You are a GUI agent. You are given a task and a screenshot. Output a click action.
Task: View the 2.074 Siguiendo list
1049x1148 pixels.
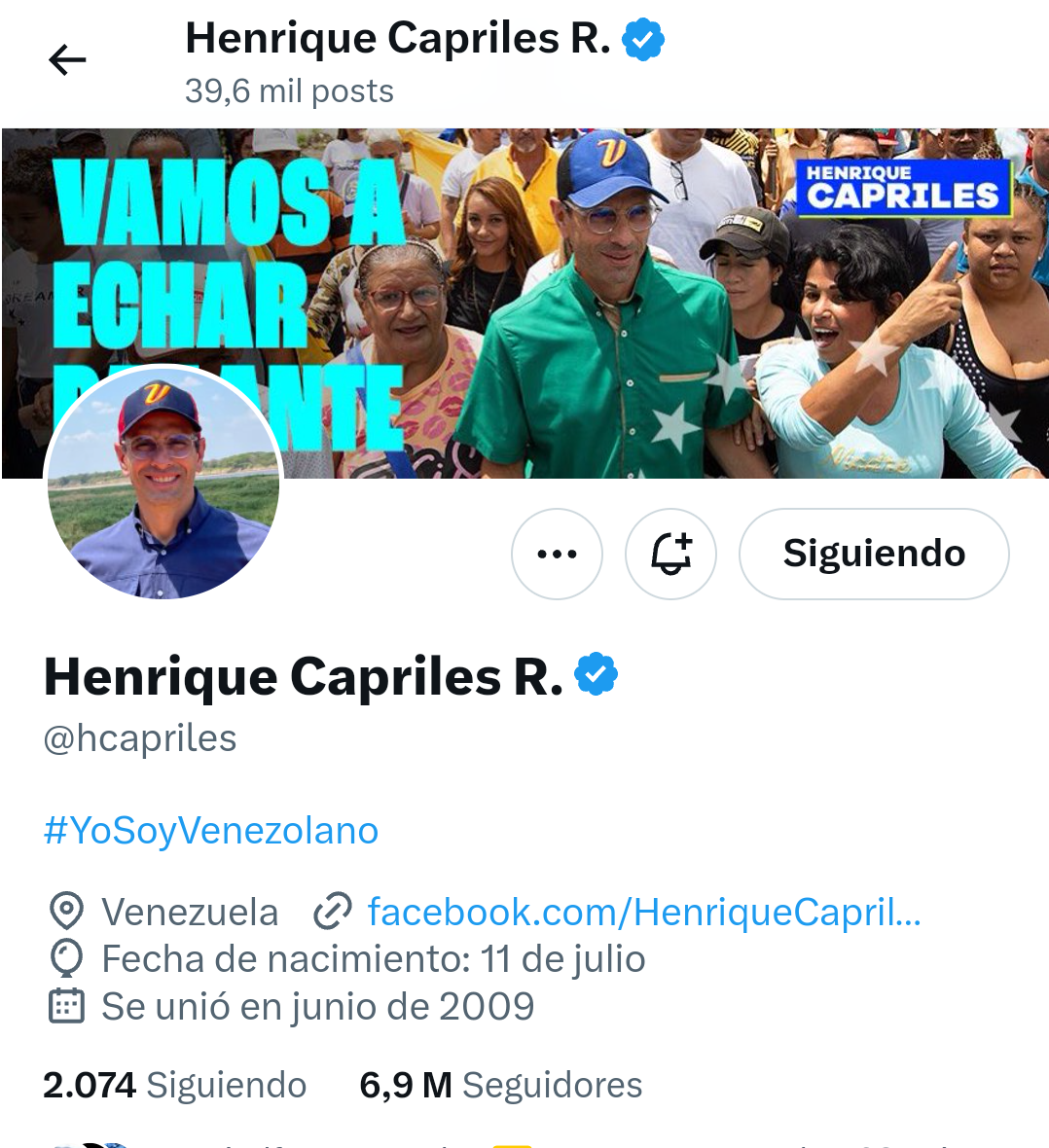click(175, 1085)
